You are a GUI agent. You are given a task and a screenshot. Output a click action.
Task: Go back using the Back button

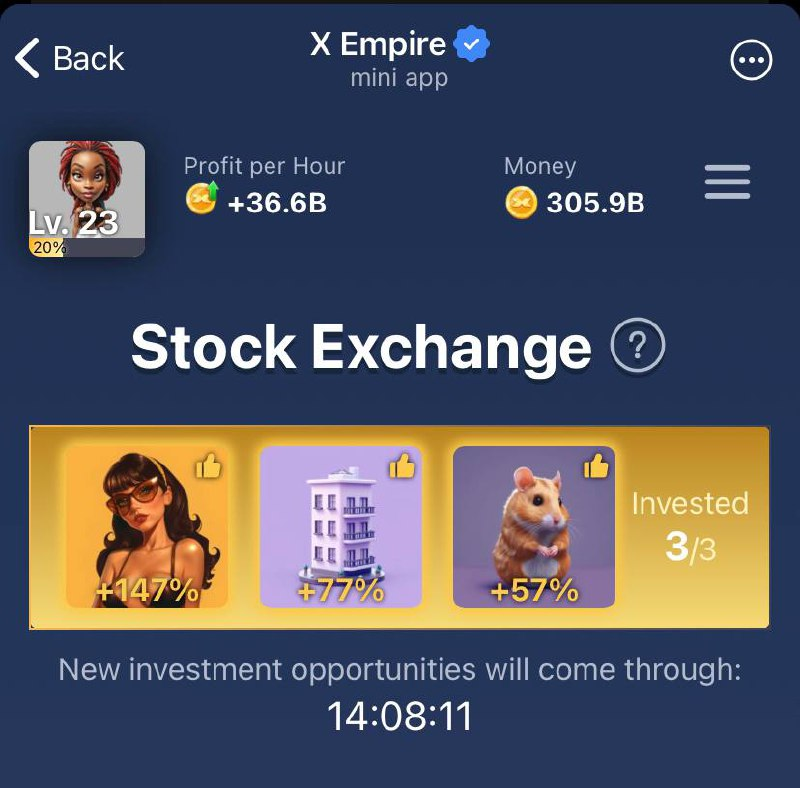click(70, 59)
